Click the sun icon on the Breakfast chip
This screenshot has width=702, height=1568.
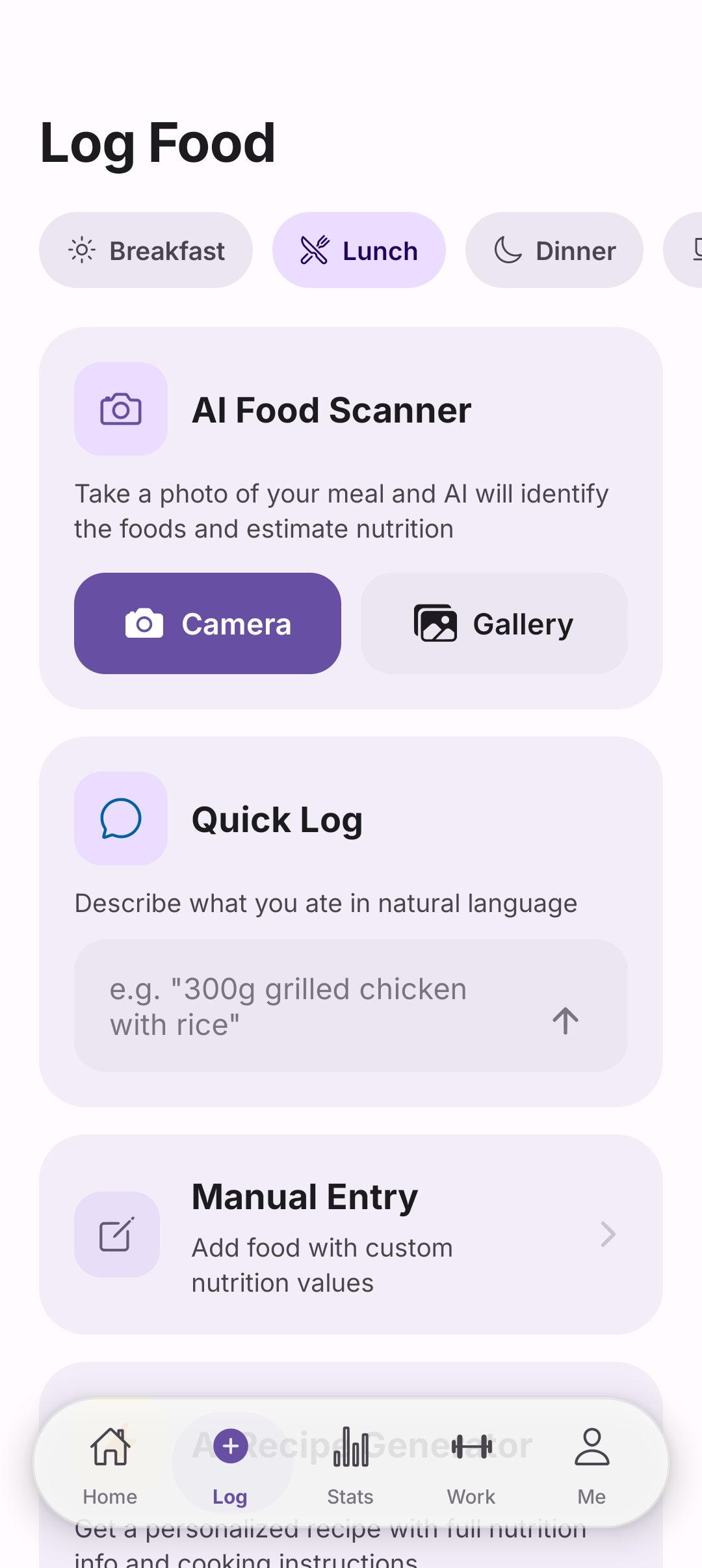(x=81, y=250)
